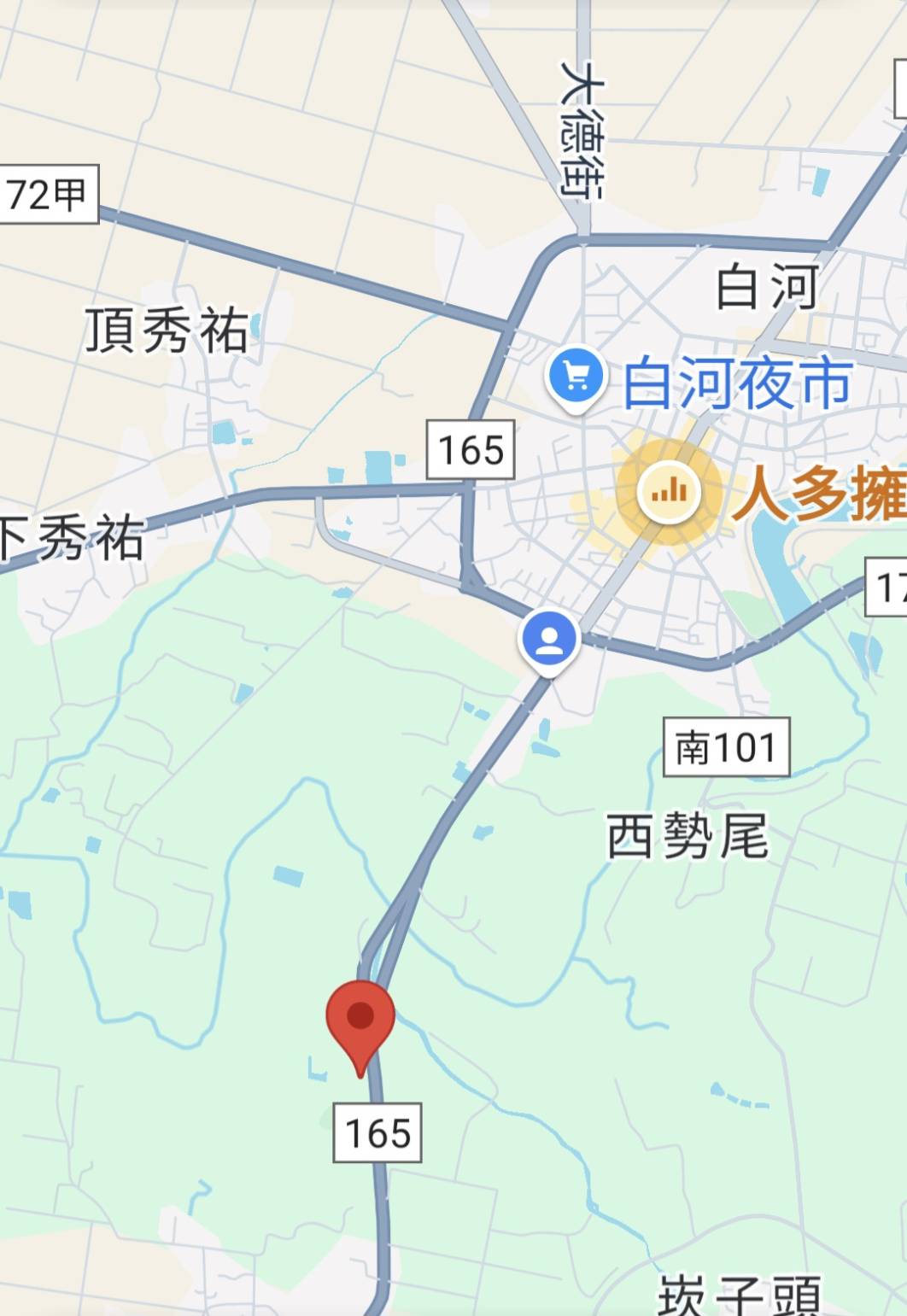Tap the red dropped pin on Route 165
The image size is (907, 1316).
tap(360, 1021)
